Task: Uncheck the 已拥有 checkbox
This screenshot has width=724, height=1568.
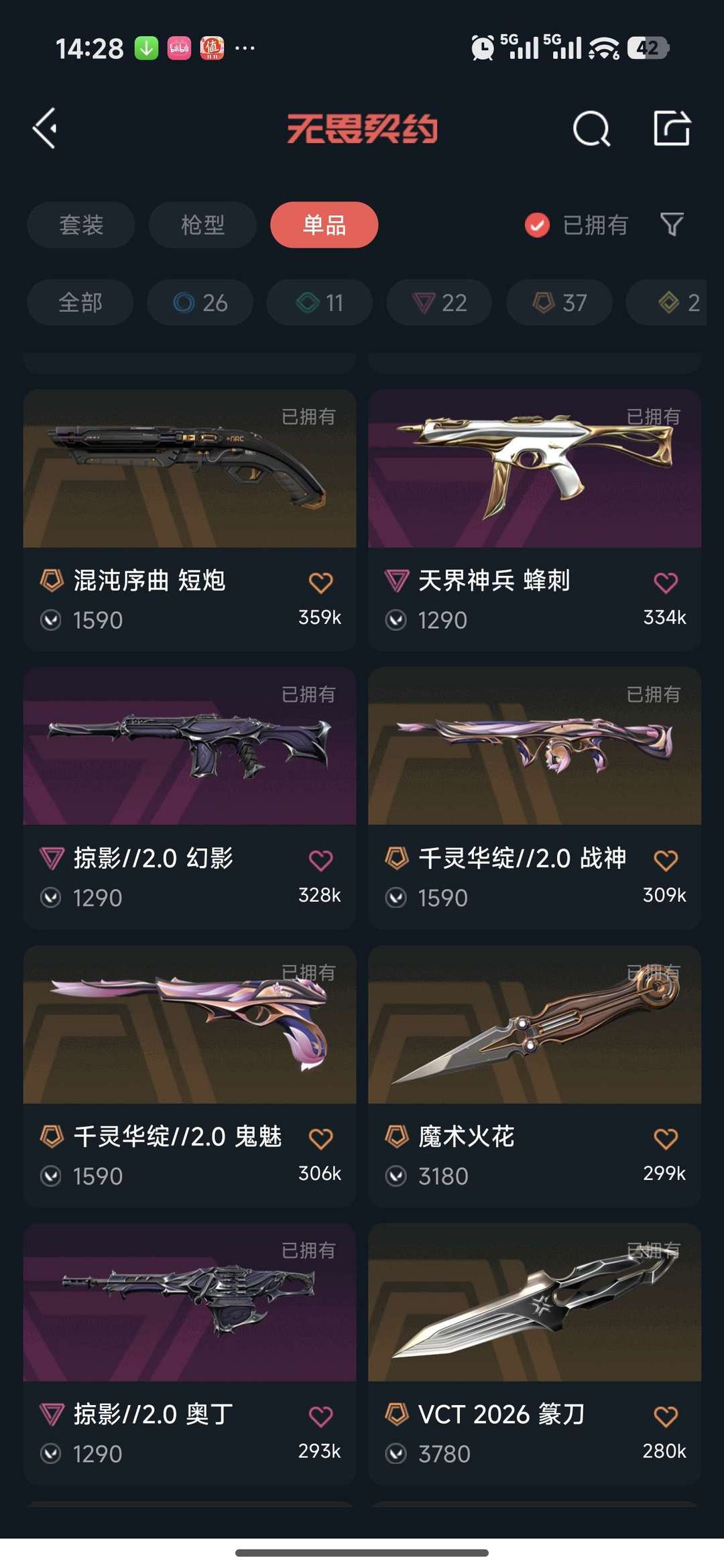Action: coord(537,225)
